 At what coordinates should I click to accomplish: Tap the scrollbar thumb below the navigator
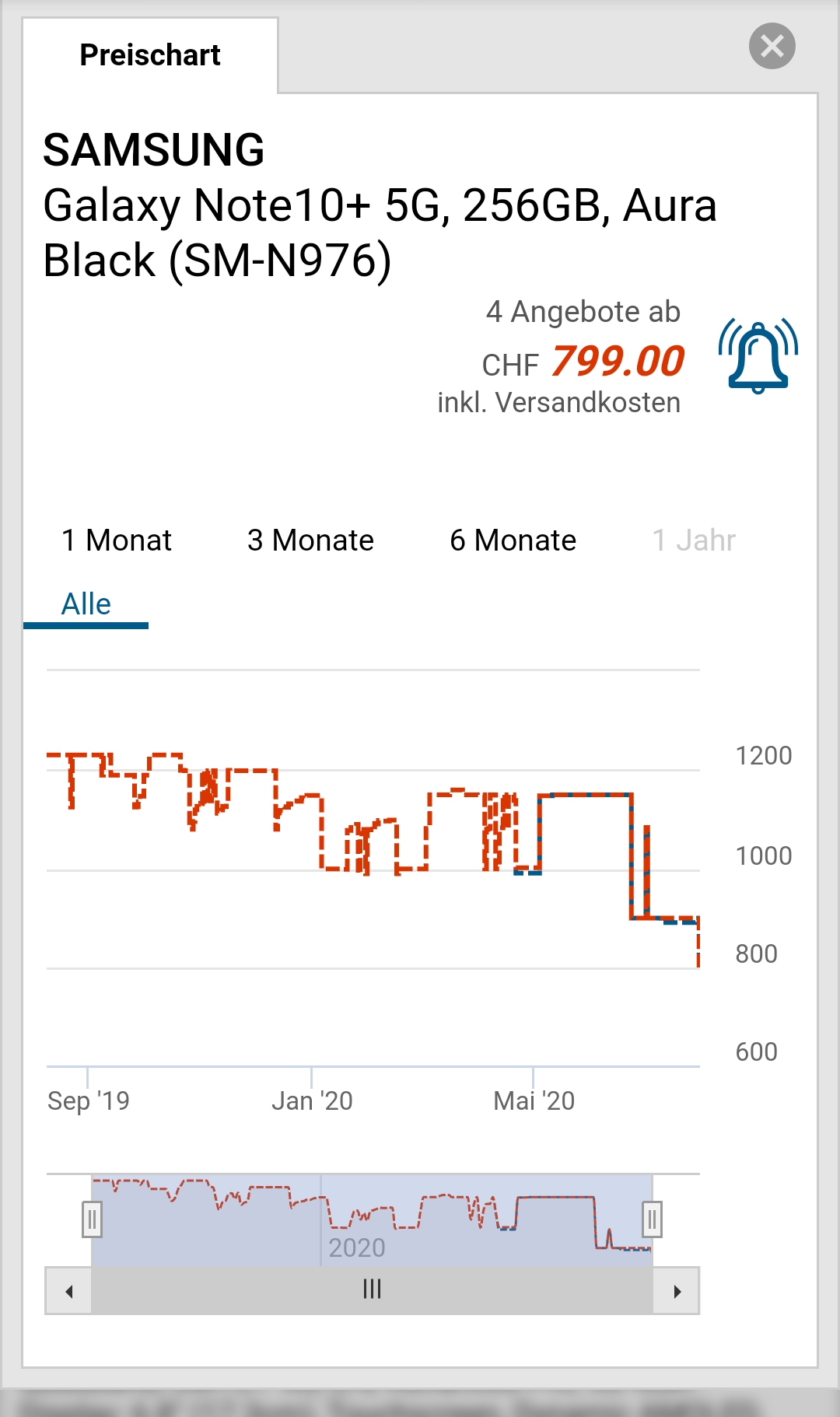(x=372, y=1289)
